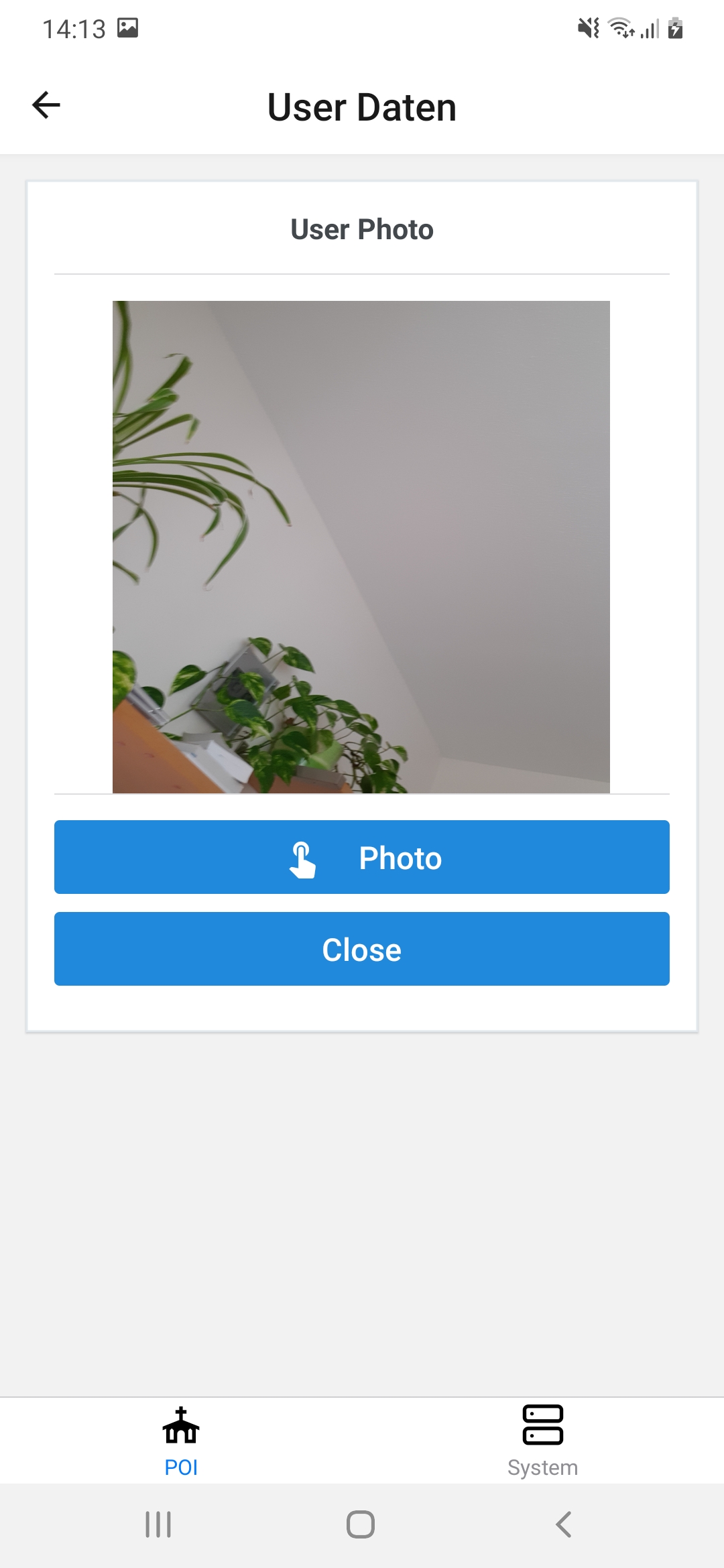
Task: Close the User Photo panel
Action: [x=362, y=949]
